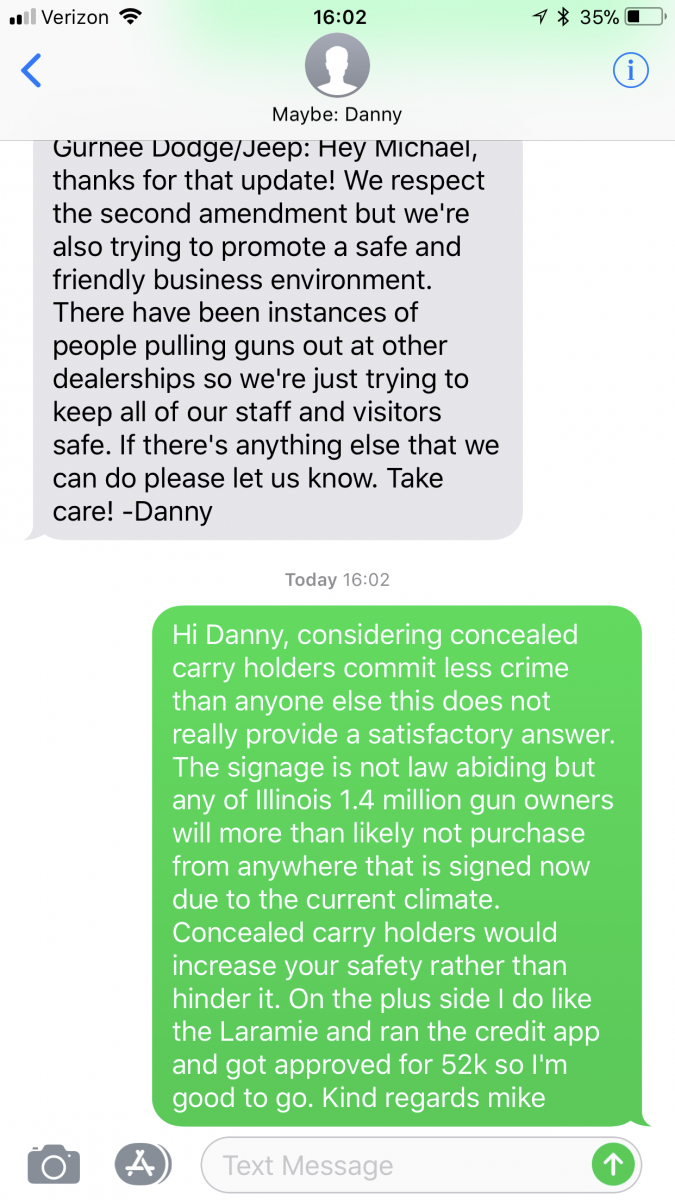Open the iMessage App Store drawer
Viewport: 675px width, 1200px height.
click(x=142, y=1164)
